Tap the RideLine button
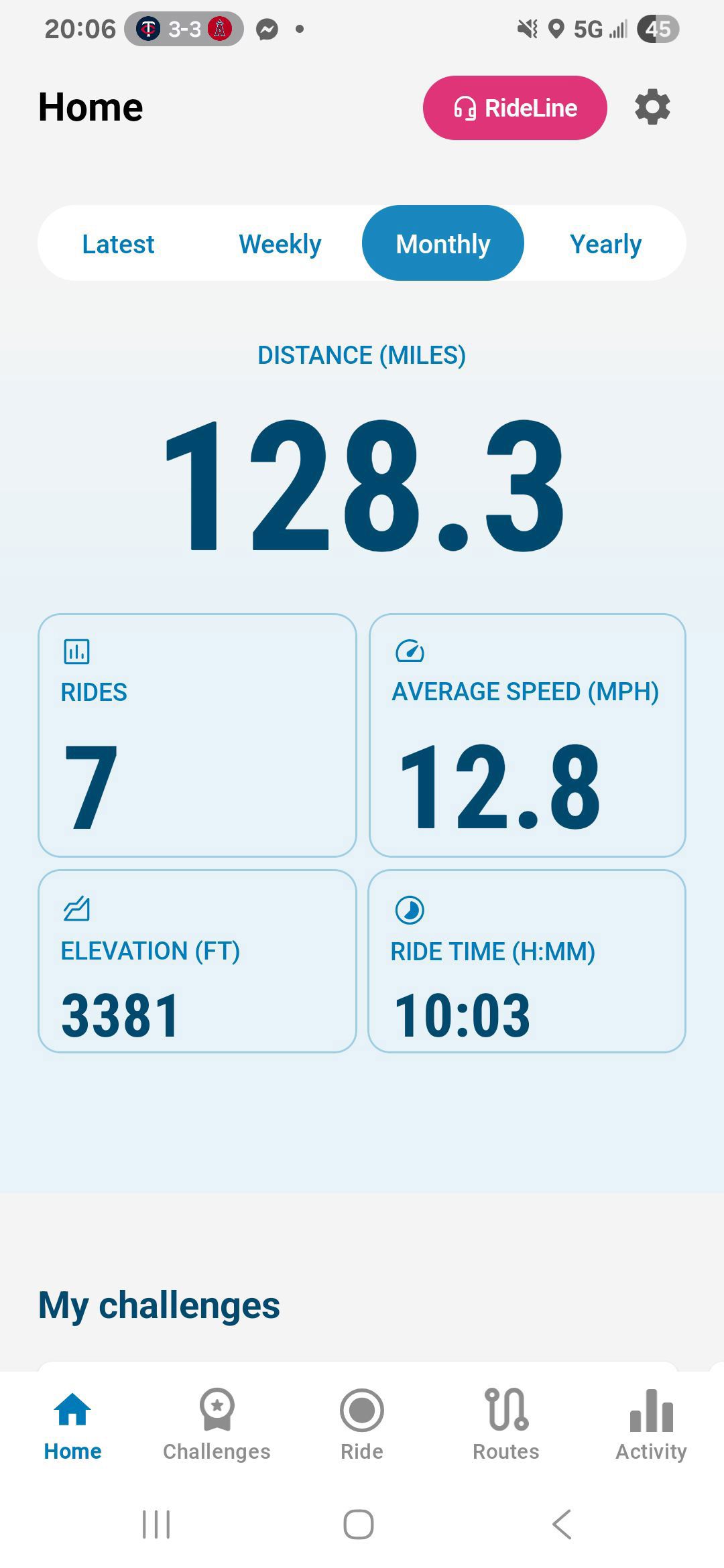This screenshot has width=724, height=1568. [x=515, y=108]
